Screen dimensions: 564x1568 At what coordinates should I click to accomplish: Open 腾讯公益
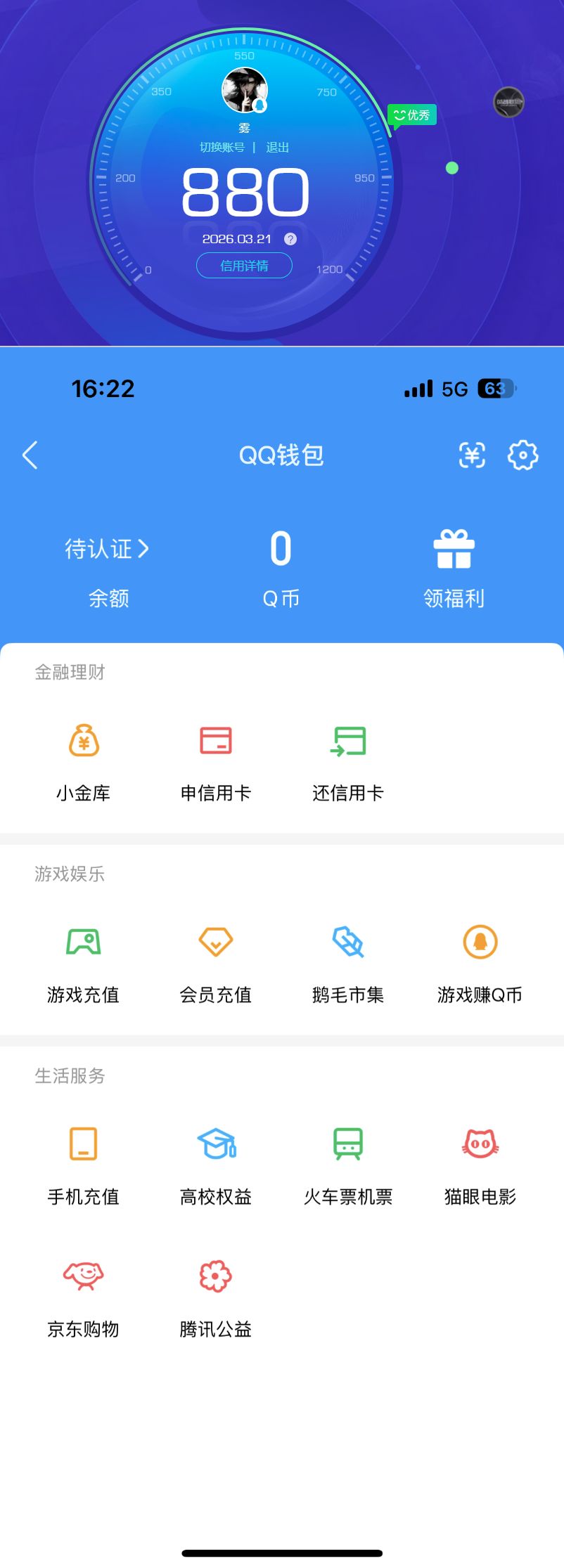tap(216, 1297)
